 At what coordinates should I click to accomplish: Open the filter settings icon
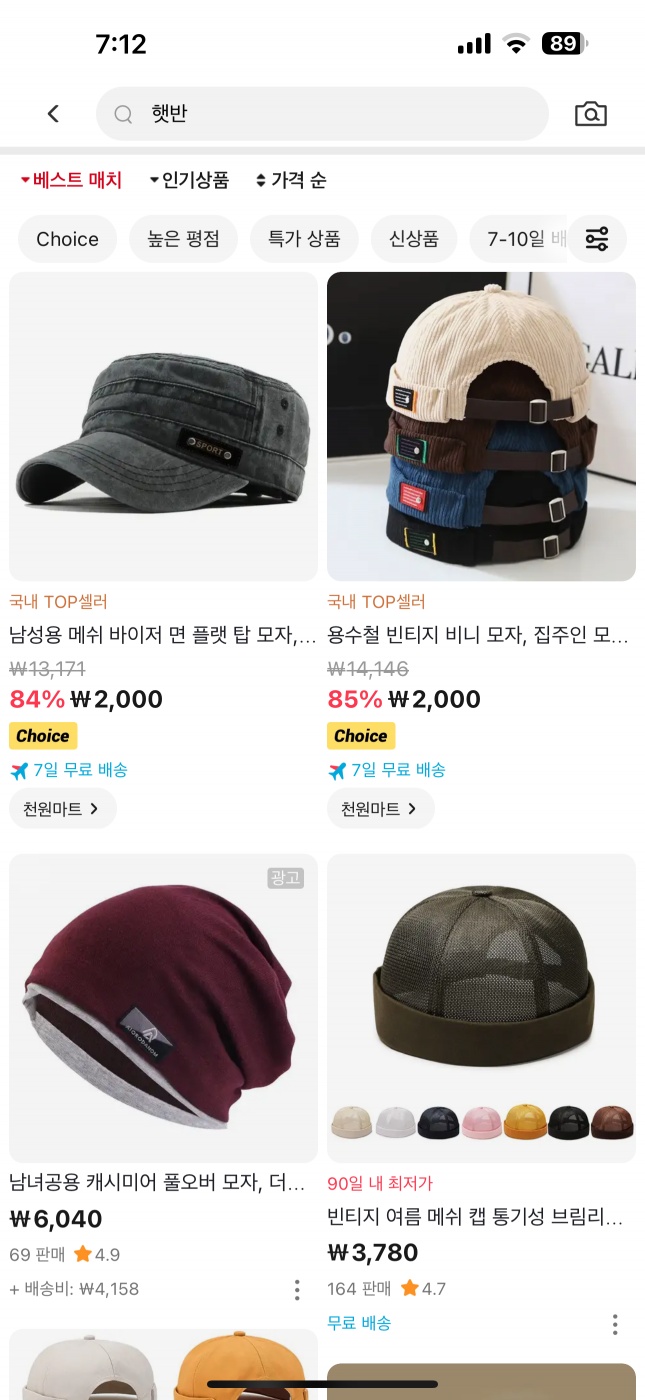coord(597,239)
